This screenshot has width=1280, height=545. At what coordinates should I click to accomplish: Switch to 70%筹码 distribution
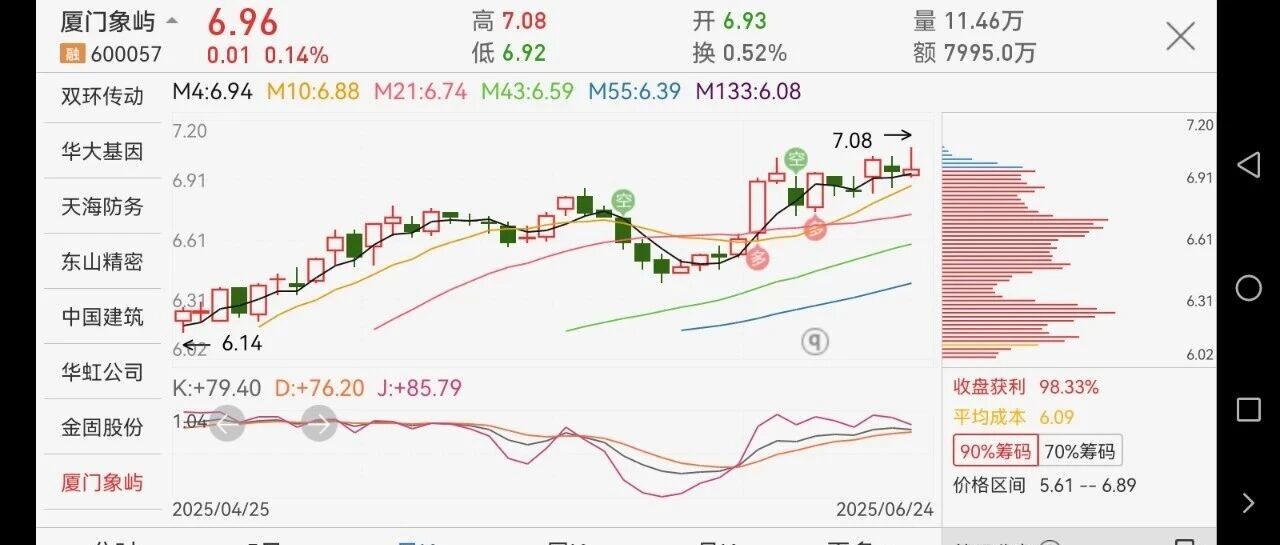click(x=1079, y=451)
